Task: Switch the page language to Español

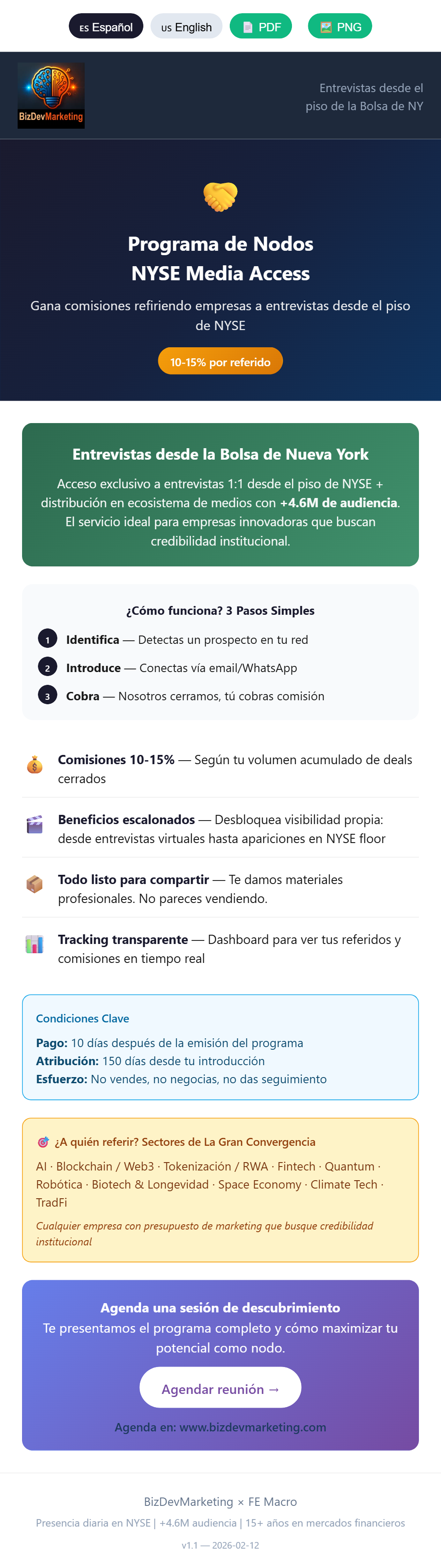Action: click(106, 27)
